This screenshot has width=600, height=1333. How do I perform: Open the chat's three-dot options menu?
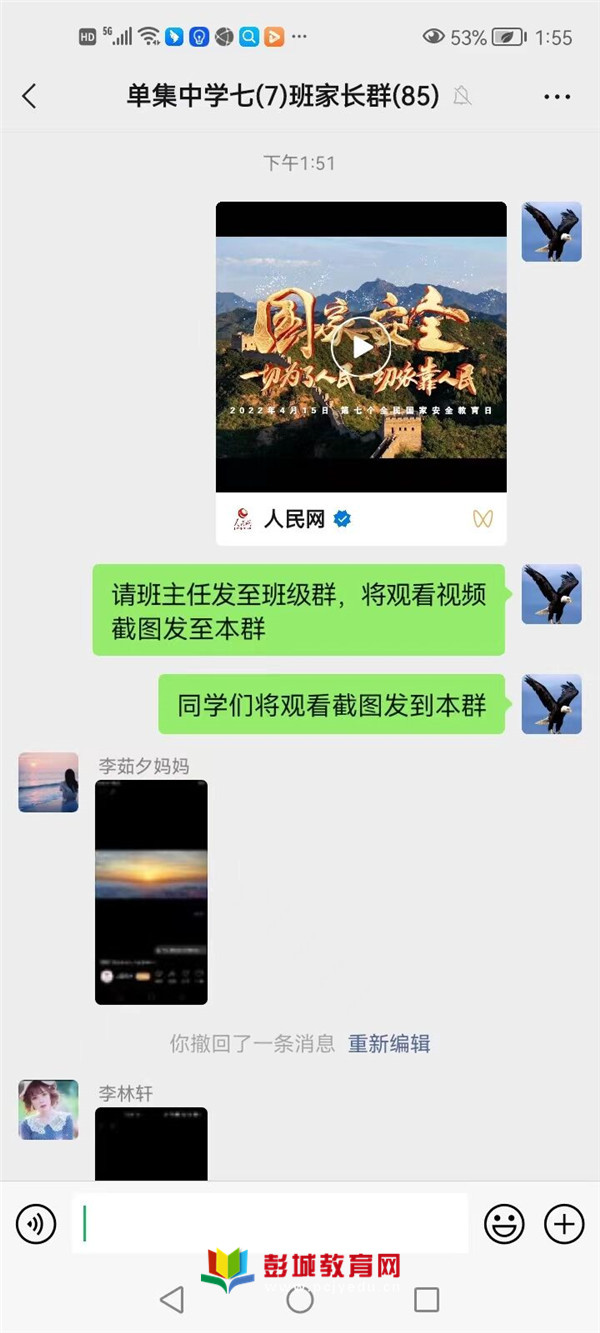pyautogui.click(x=556, y=96)
